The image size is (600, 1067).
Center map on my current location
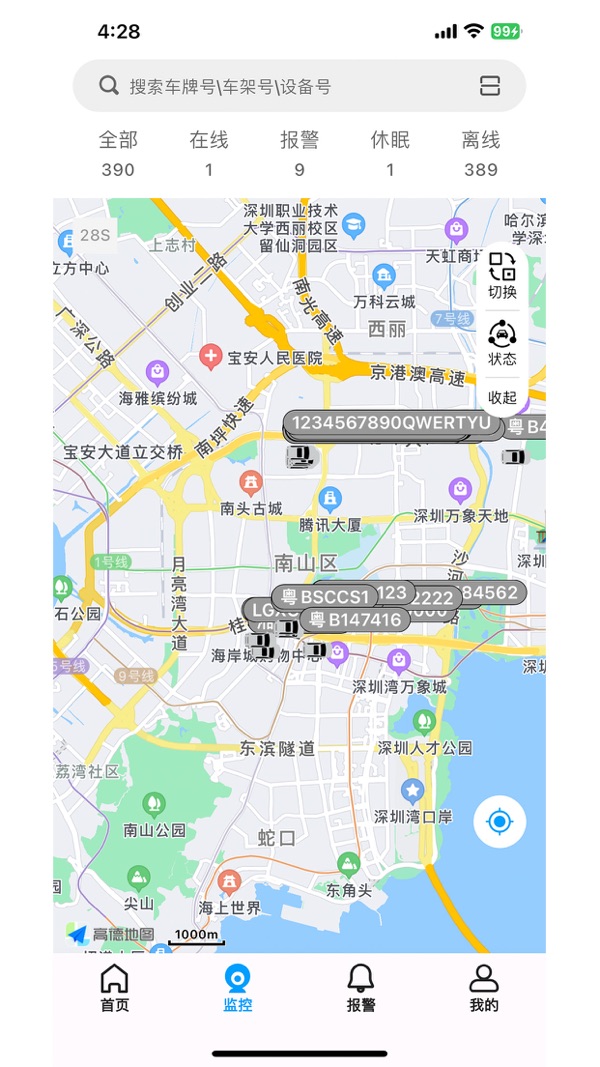tap(499, 822)
